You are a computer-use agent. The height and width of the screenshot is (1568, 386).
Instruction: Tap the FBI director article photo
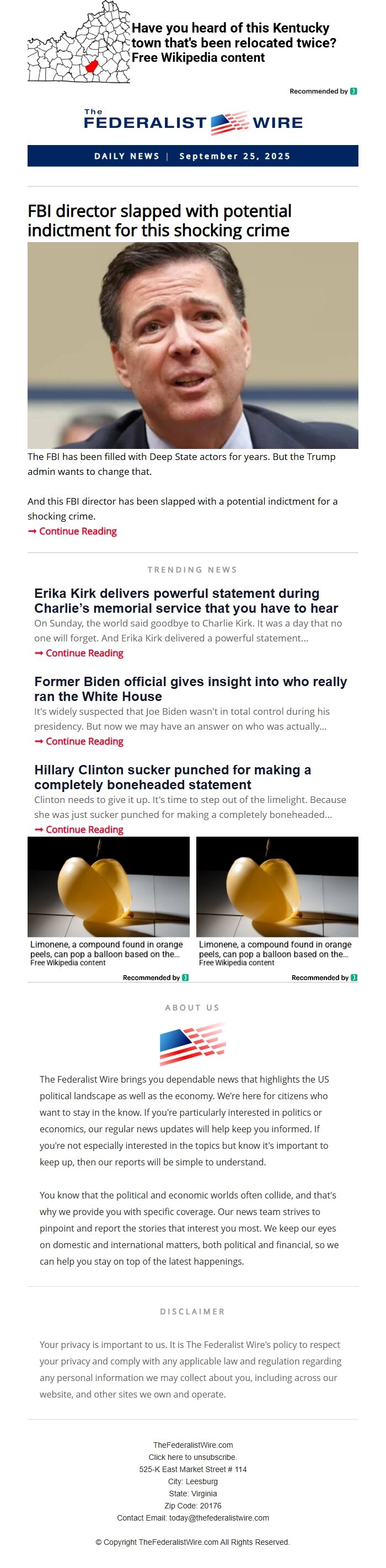coord(192,345)
